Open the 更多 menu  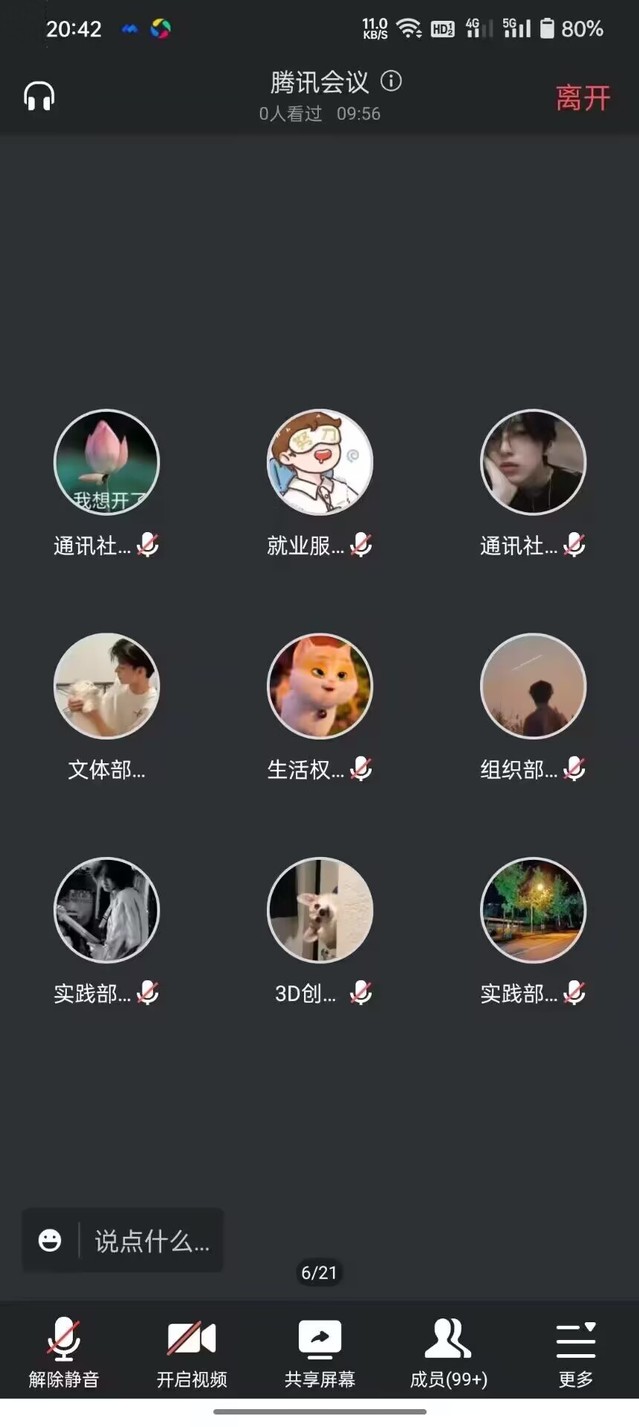[x=576, y=1351]
